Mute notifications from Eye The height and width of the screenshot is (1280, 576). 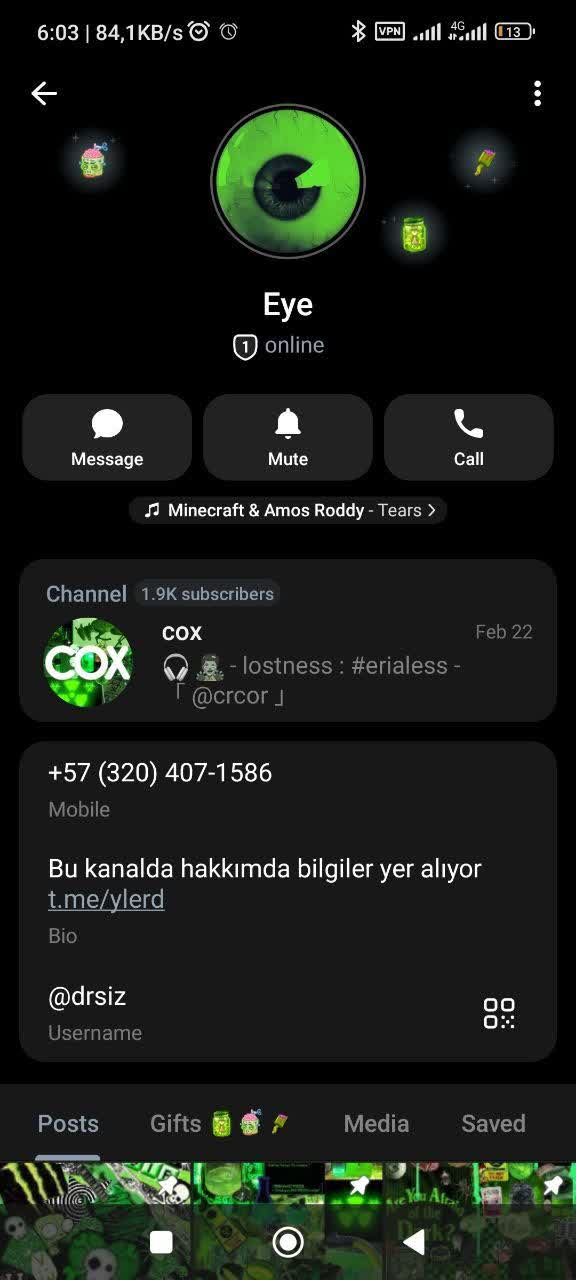point(288,437)
